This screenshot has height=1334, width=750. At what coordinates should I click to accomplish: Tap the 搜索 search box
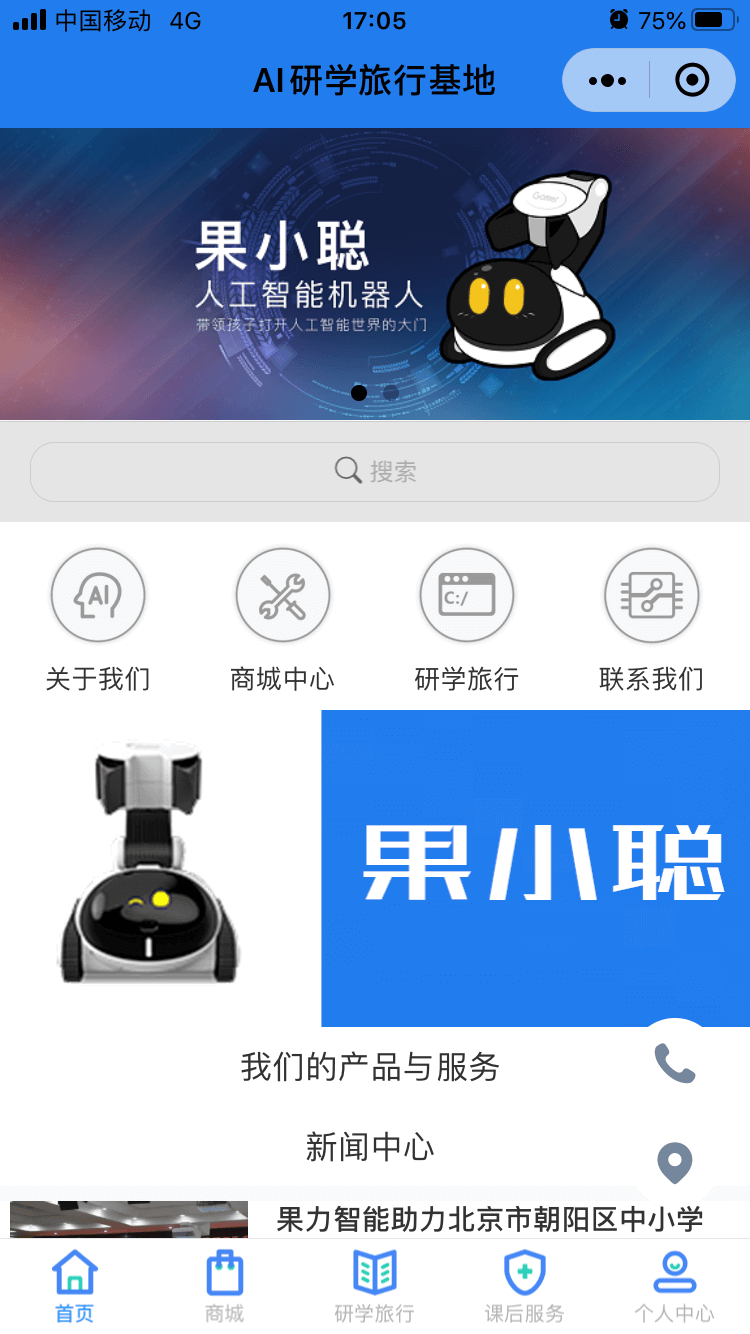point(375,471)
